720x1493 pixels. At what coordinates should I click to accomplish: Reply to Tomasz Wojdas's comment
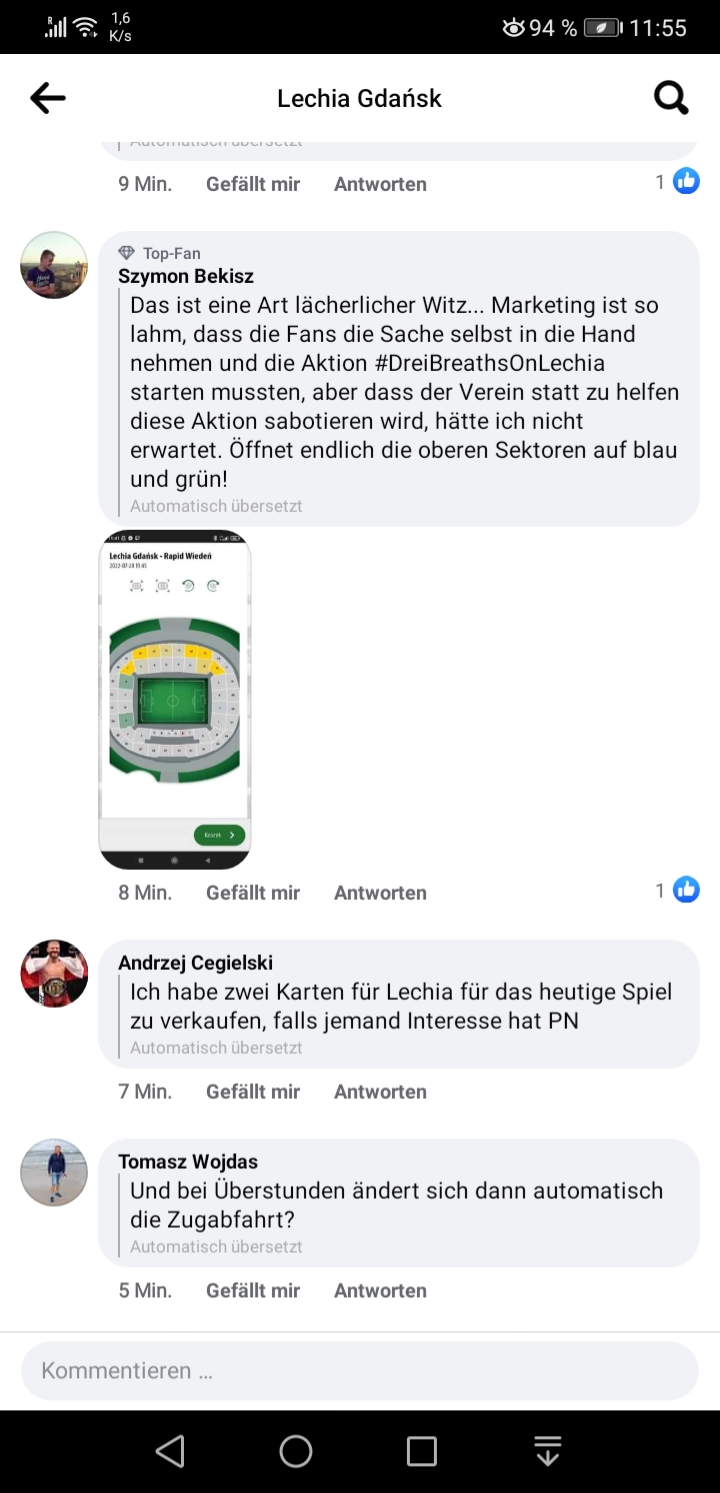380,1290
